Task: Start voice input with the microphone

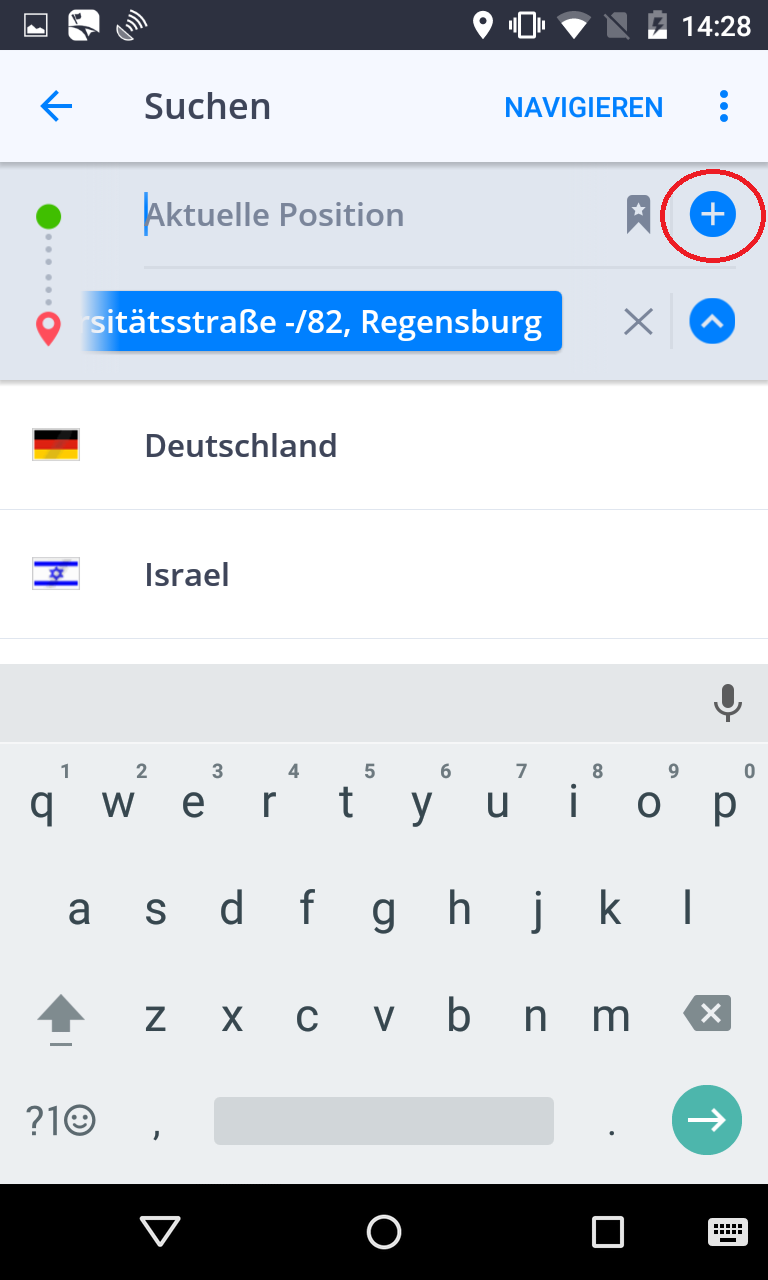Action: [728, 703]
